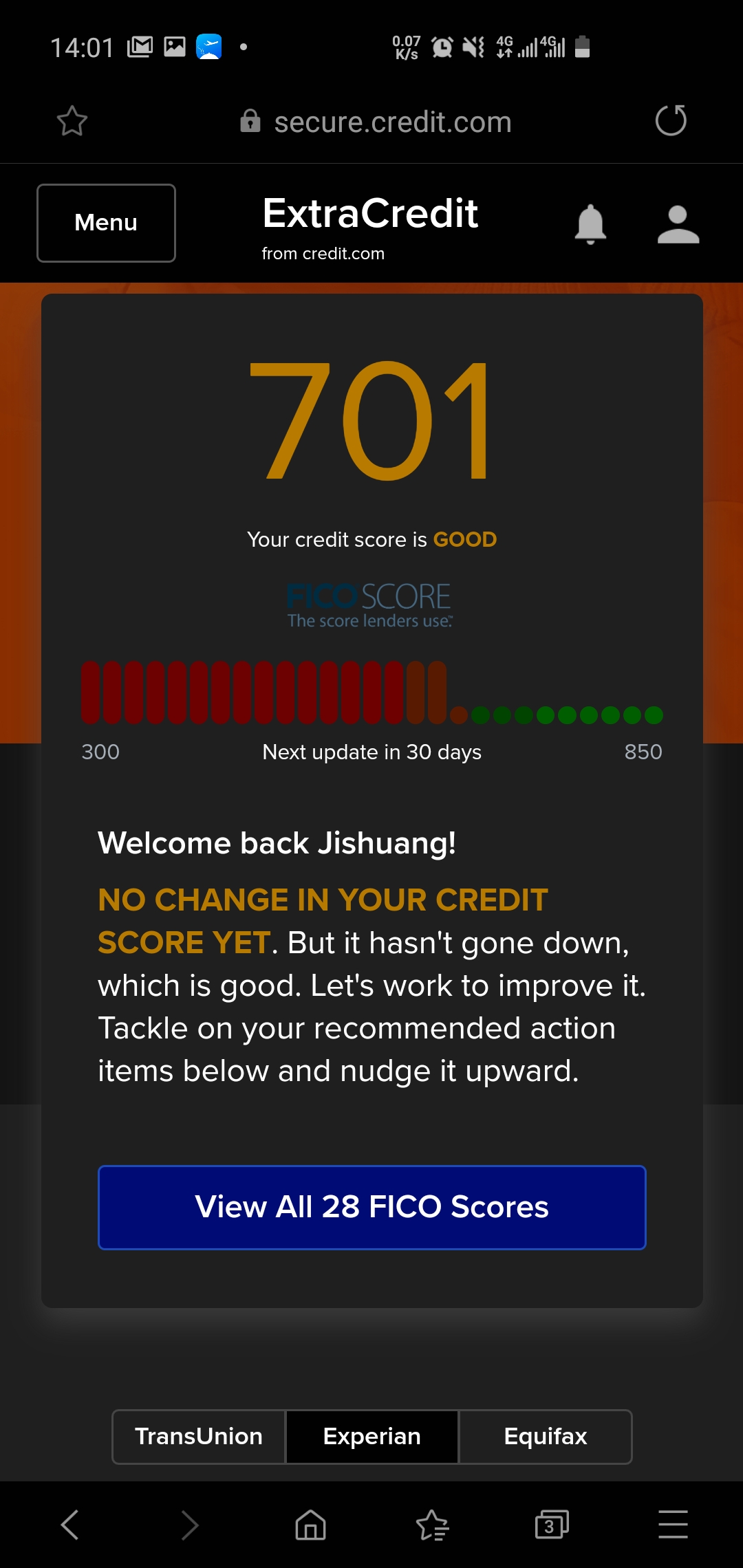743x1568 pixels.
Task: Tap View All 28 FICO Scores
Action: click(371, 1207)
